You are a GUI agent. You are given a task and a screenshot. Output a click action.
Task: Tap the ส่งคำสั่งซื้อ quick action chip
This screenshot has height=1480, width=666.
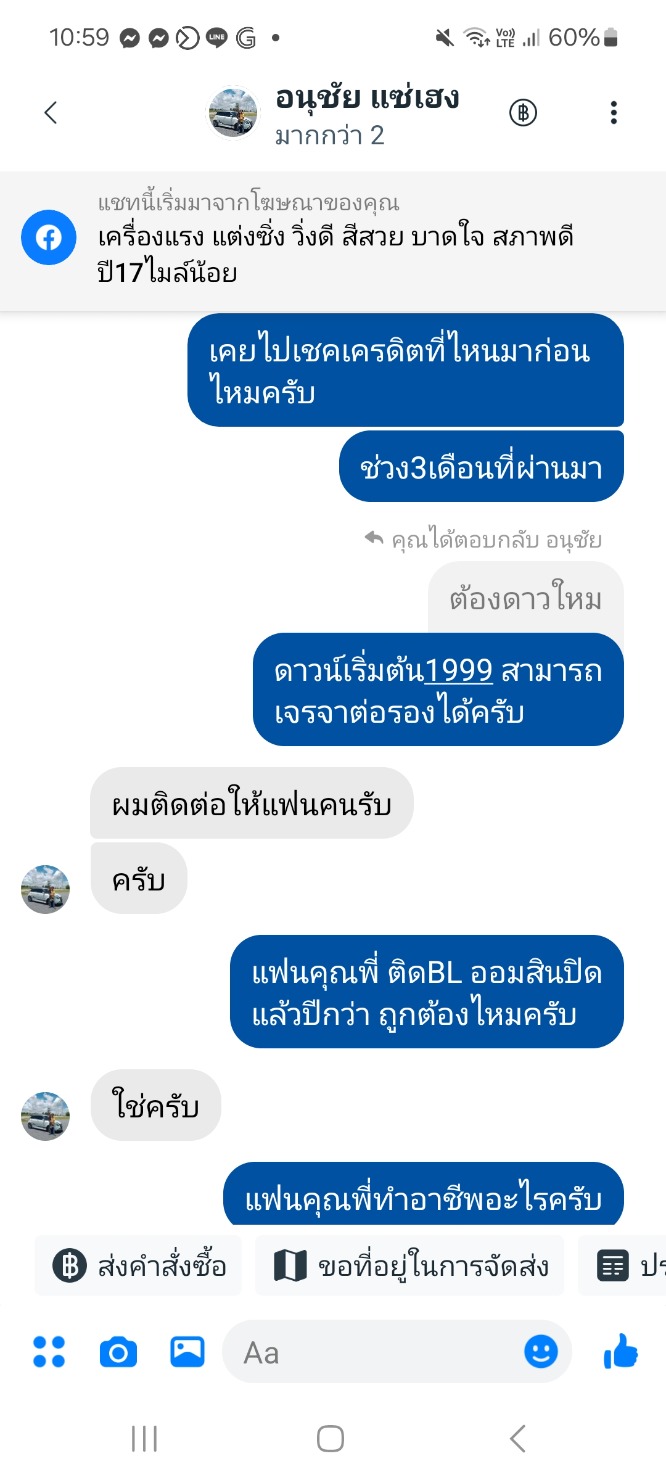coord(140,1266)
